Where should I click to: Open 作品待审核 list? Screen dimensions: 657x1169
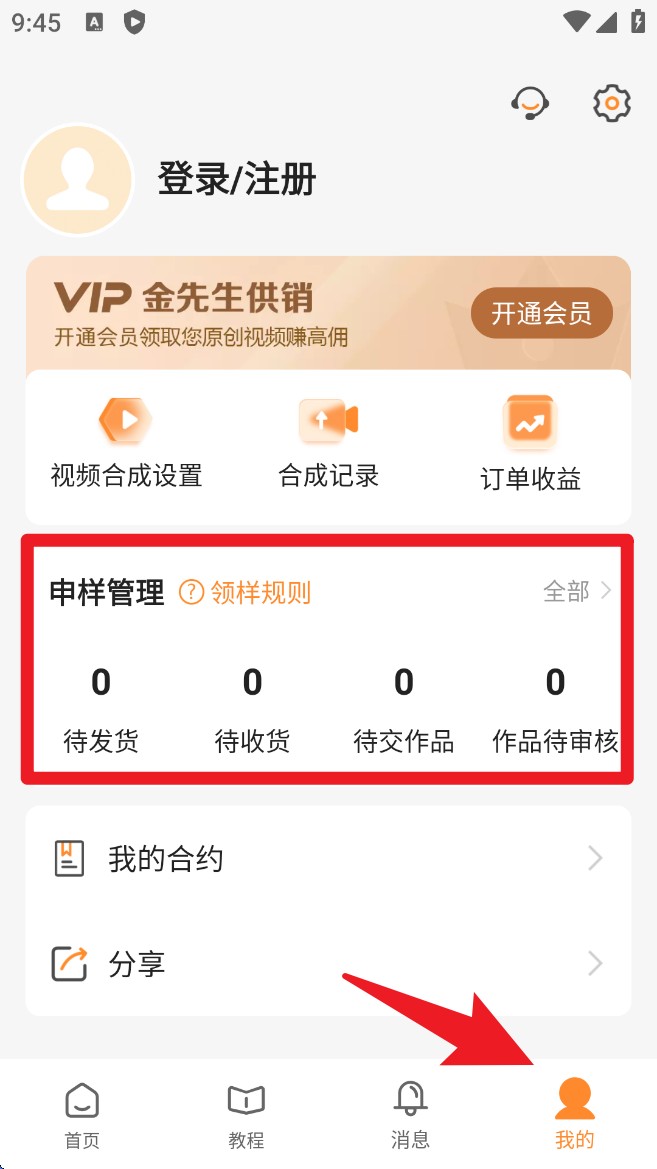click(x=555, y=708)
